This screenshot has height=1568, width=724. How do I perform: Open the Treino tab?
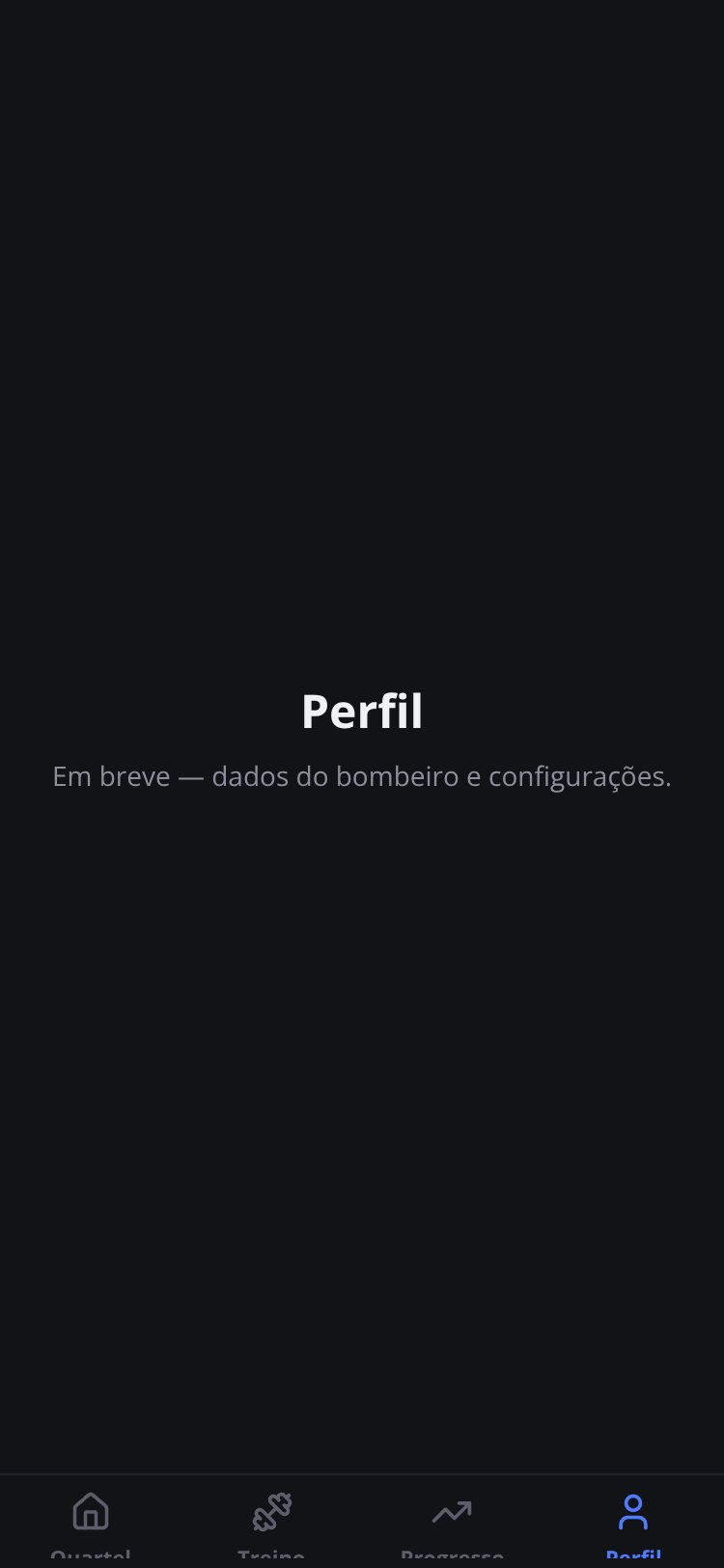pos(271,1523)
